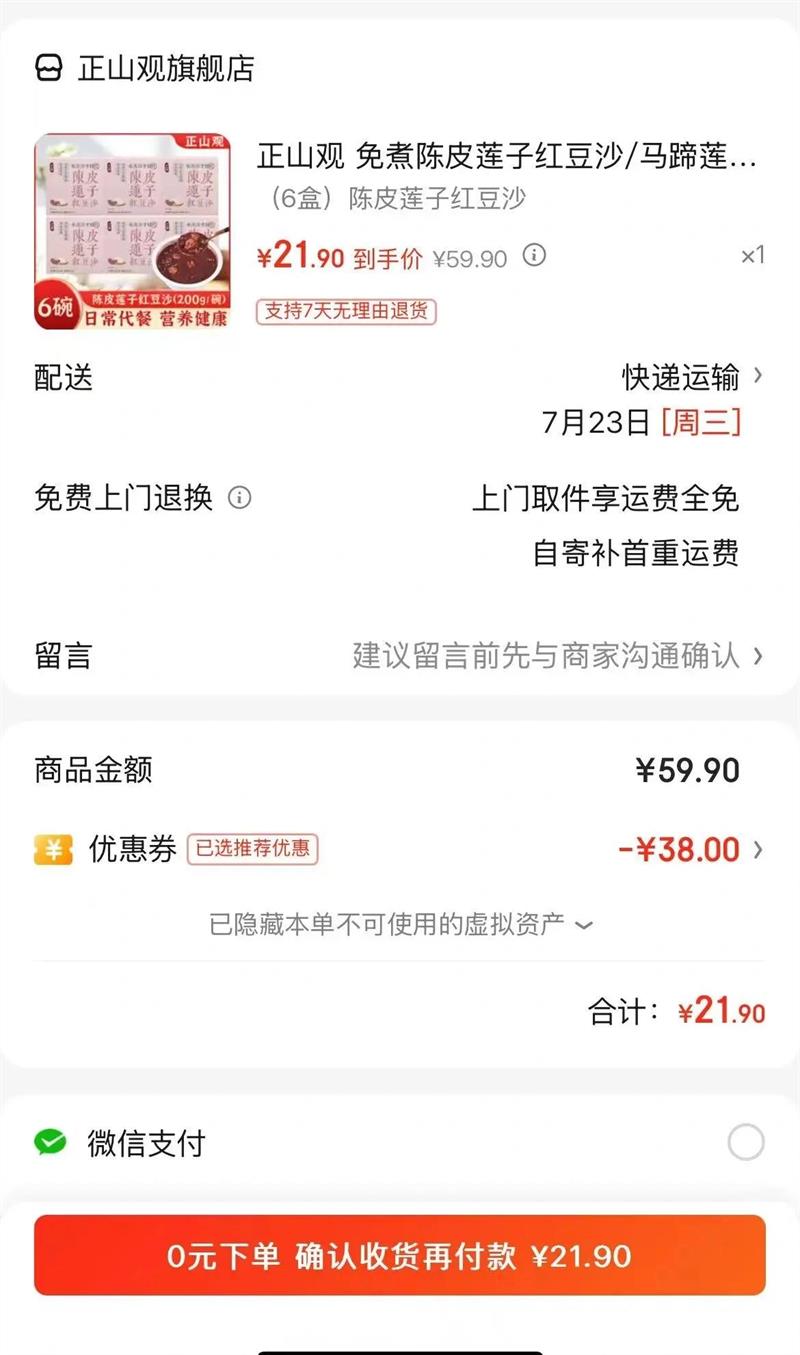Viewport: 800px width, 1355px height.
Task: Open the 正山观旗舰店 store page
Action: point(145,69)
